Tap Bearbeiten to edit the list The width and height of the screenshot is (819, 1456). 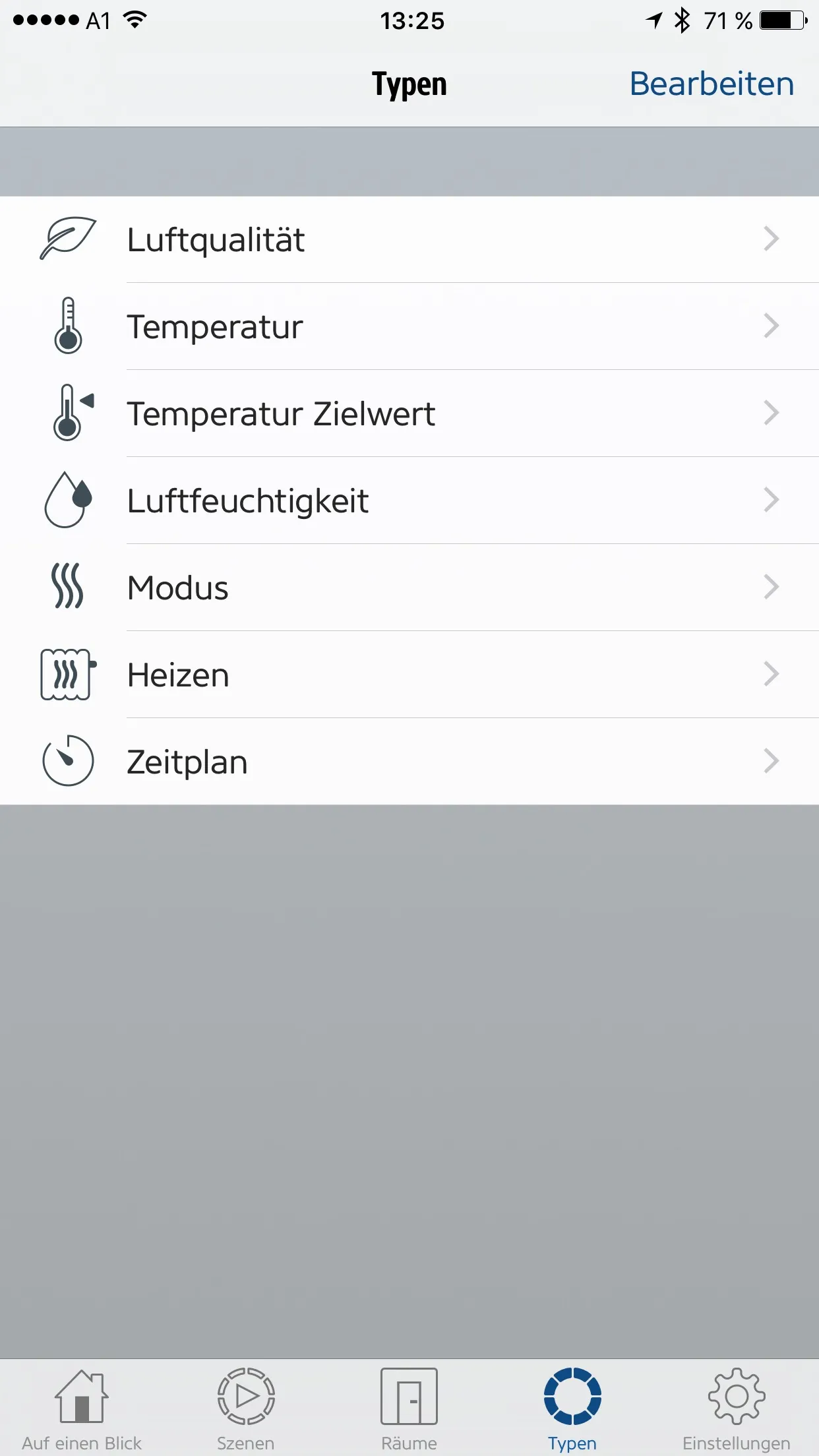click(x=712, y=84)
